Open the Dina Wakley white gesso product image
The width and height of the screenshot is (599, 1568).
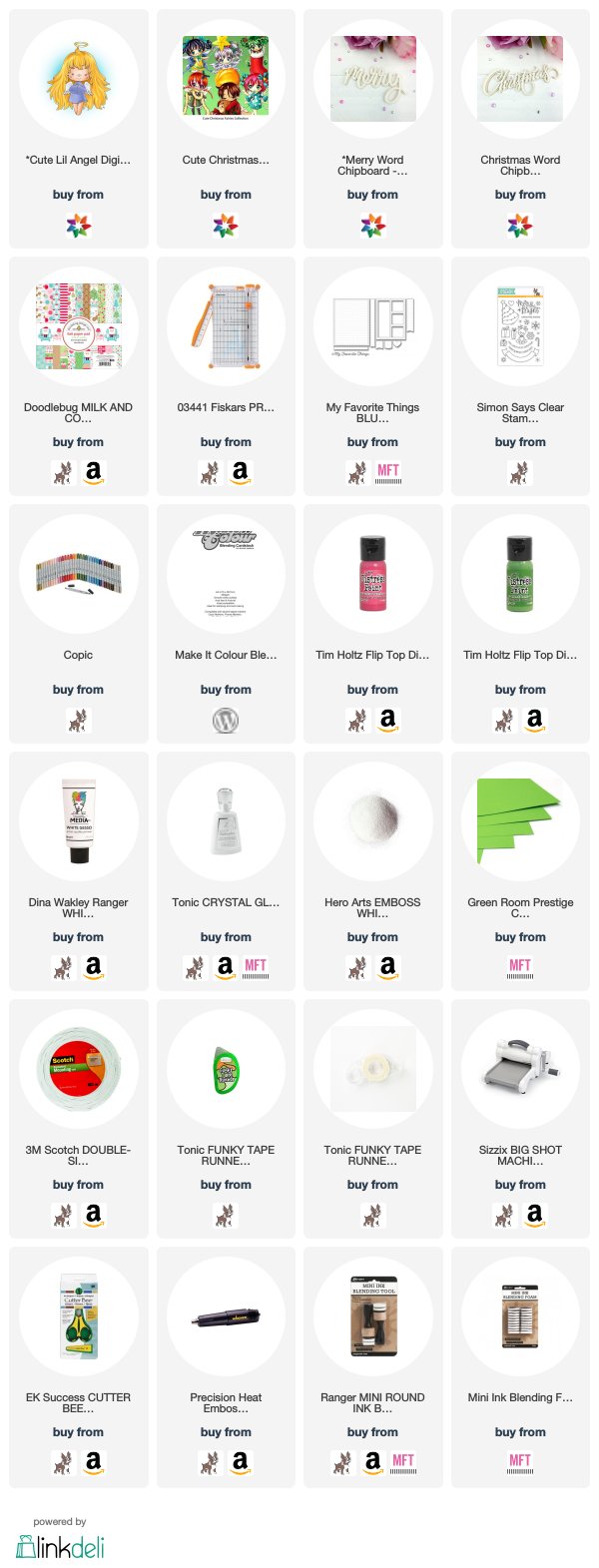pos(78,821)
